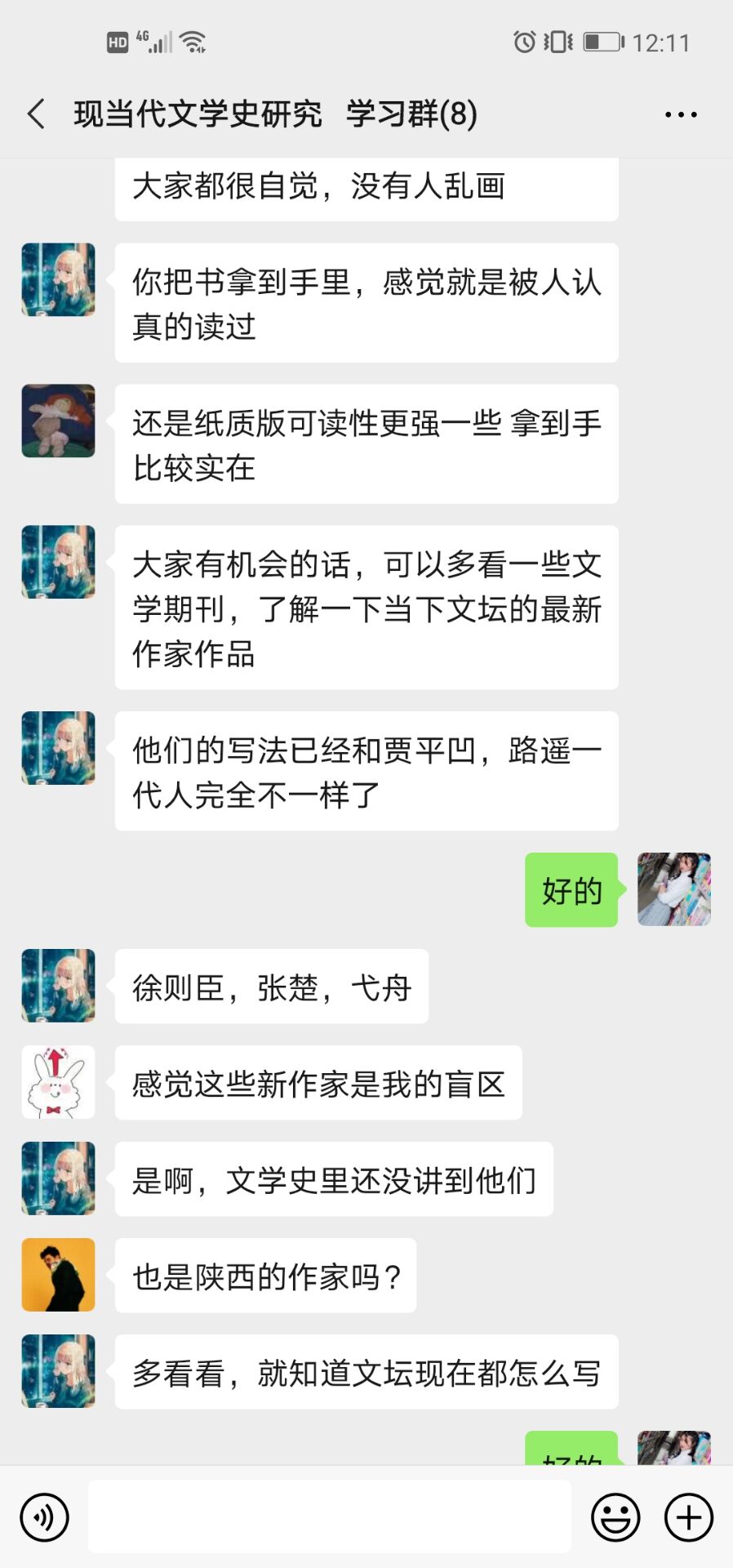Tap my own avatar beside 好的
The height and width of the screenshot is (1568, 733).
click(x=673, y=889)
